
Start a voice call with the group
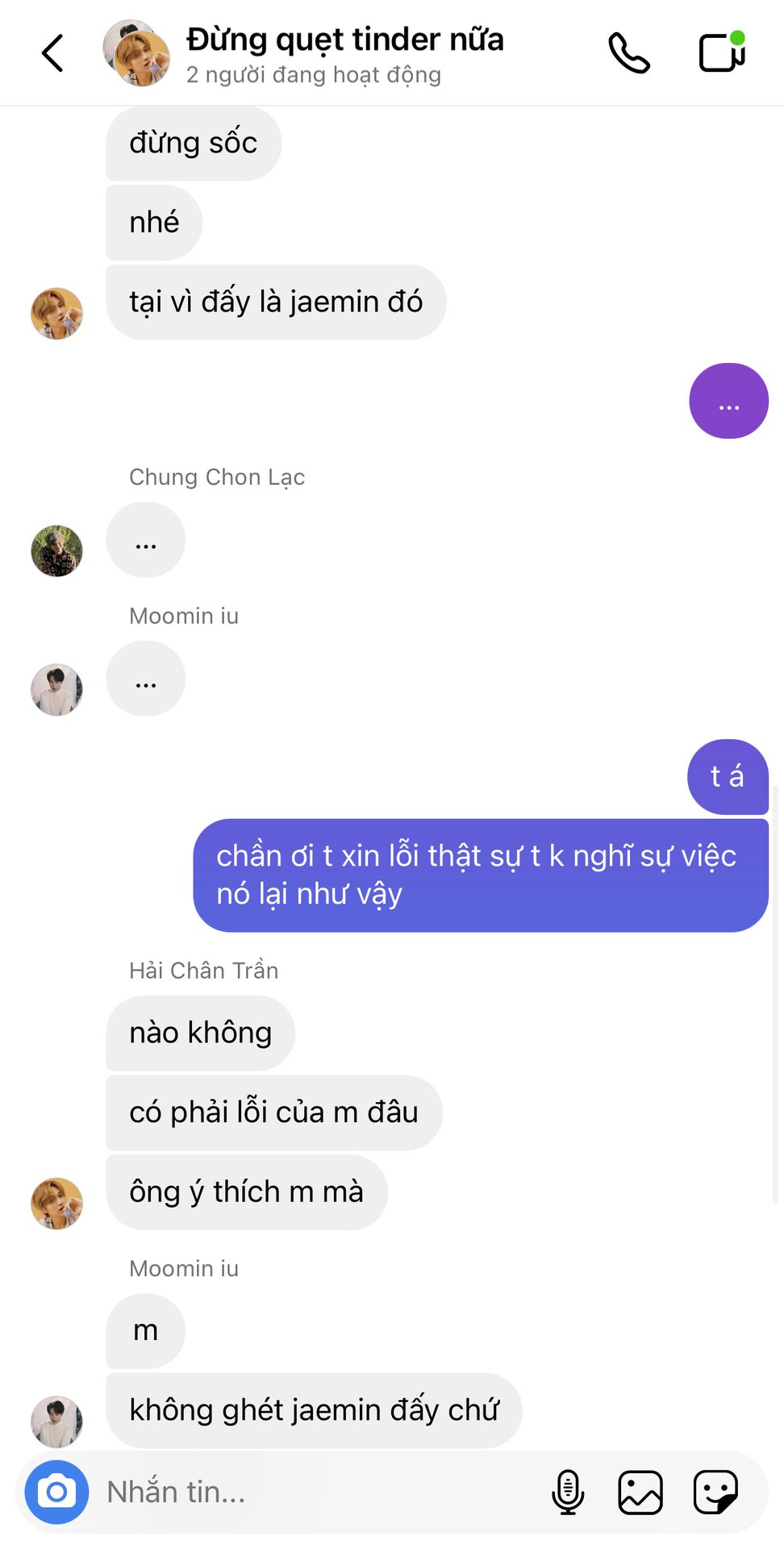[628, 53]
